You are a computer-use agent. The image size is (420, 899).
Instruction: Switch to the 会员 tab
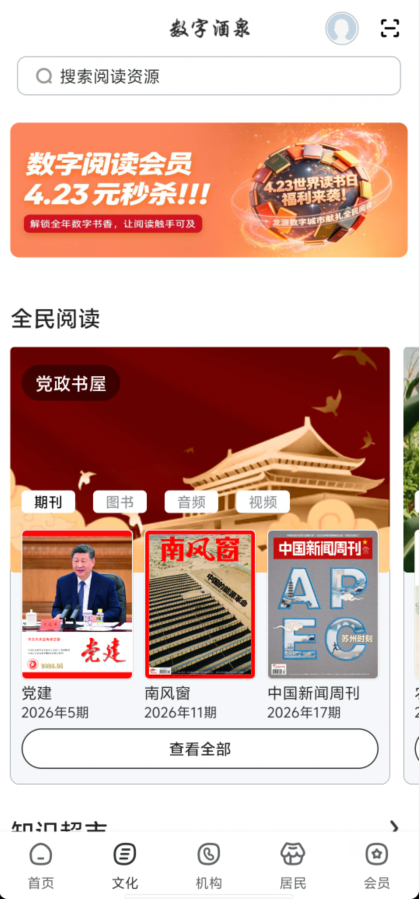pyautogui.click(x=376, y=865)
